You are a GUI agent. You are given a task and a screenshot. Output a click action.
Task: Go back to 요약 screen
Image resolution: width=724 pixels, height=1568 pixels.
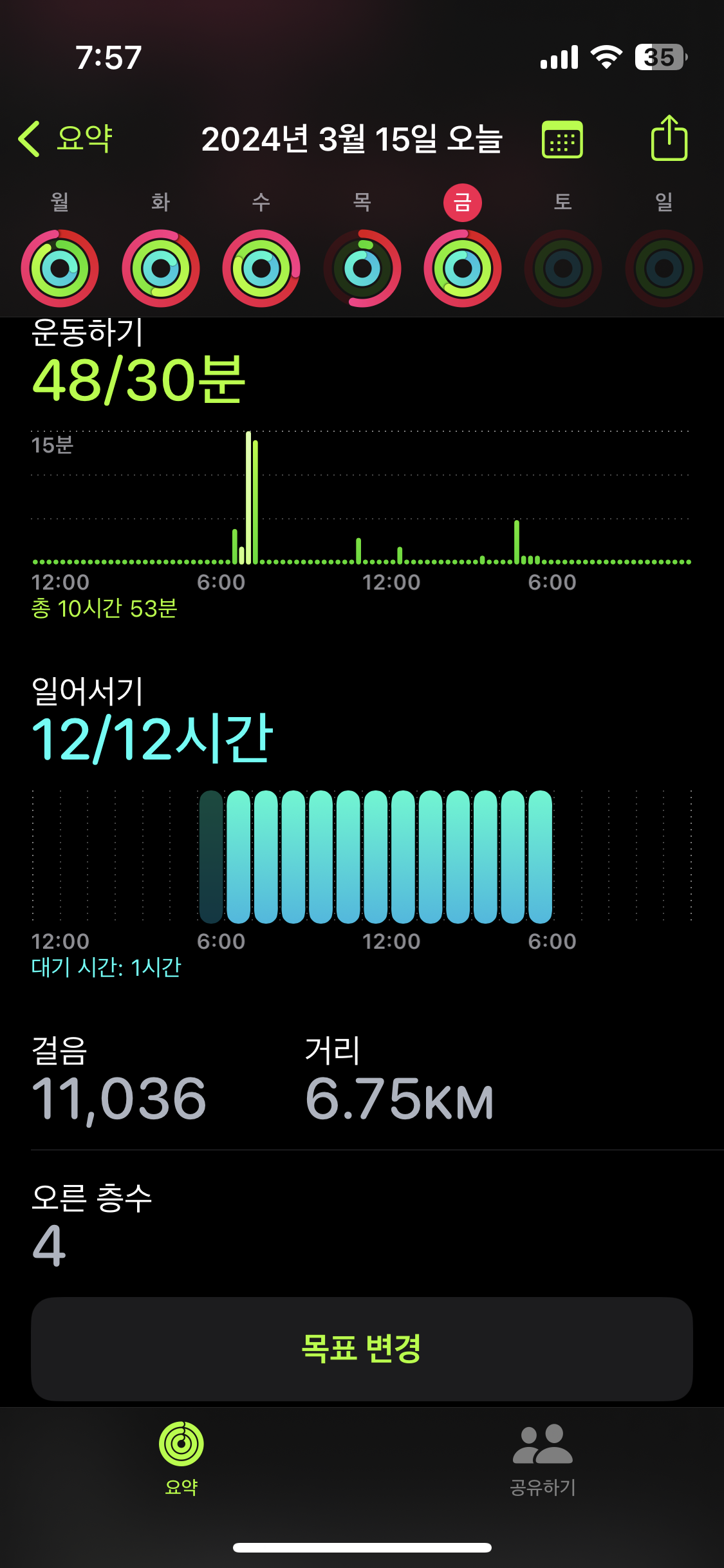66,138
